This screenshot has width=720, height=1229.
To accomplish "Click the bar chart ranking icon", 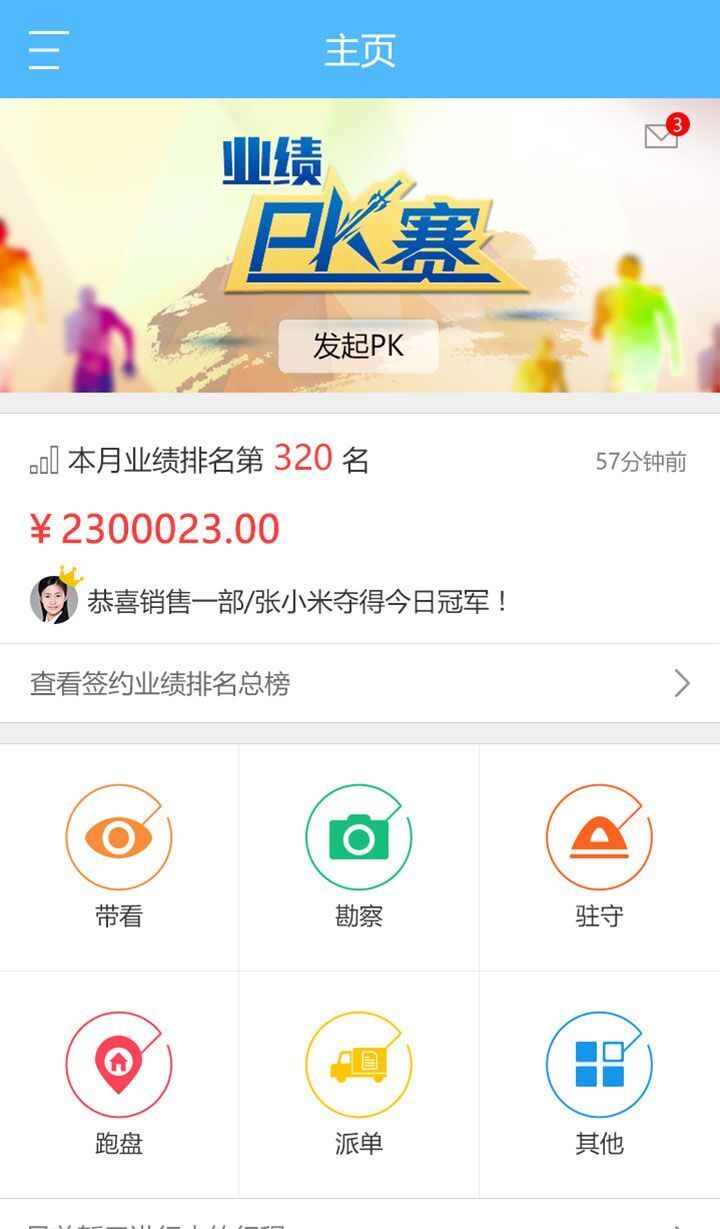I will pyautogui.click(x=44, y=460).
